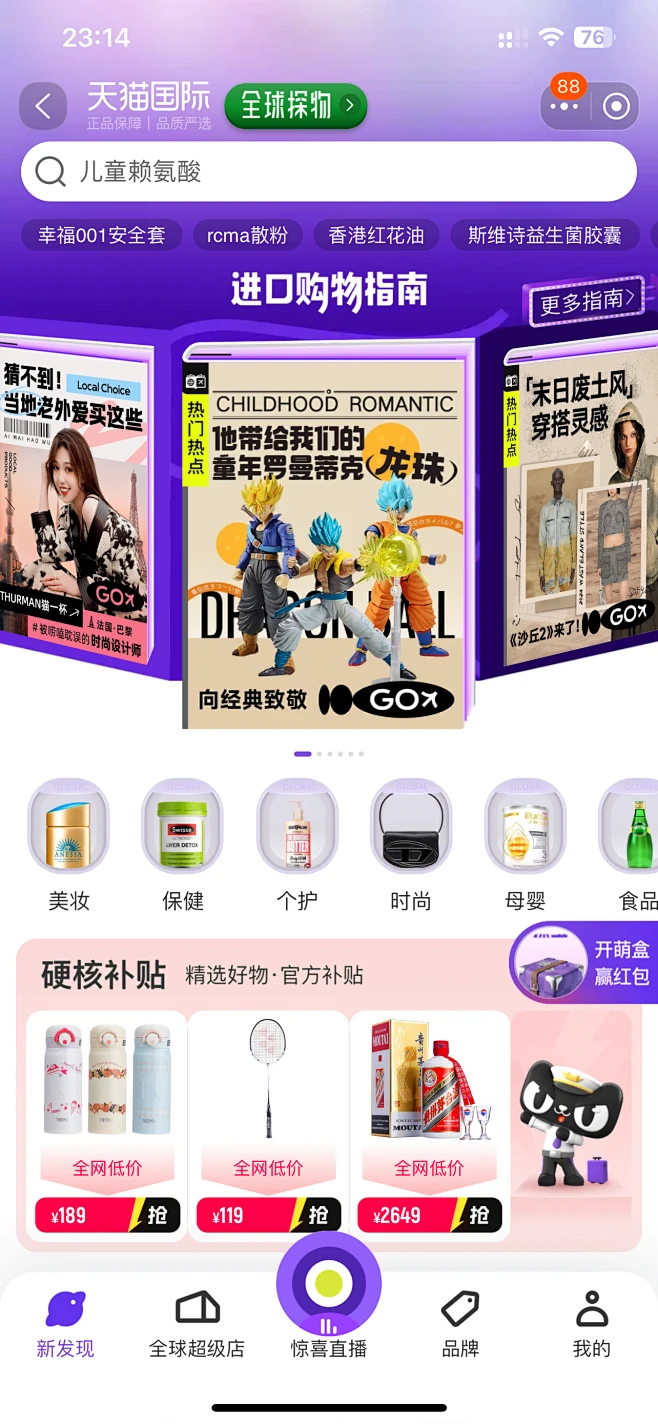658x1424 pixels.
Task: Open the 时尚 category
Action: [411, 845]
